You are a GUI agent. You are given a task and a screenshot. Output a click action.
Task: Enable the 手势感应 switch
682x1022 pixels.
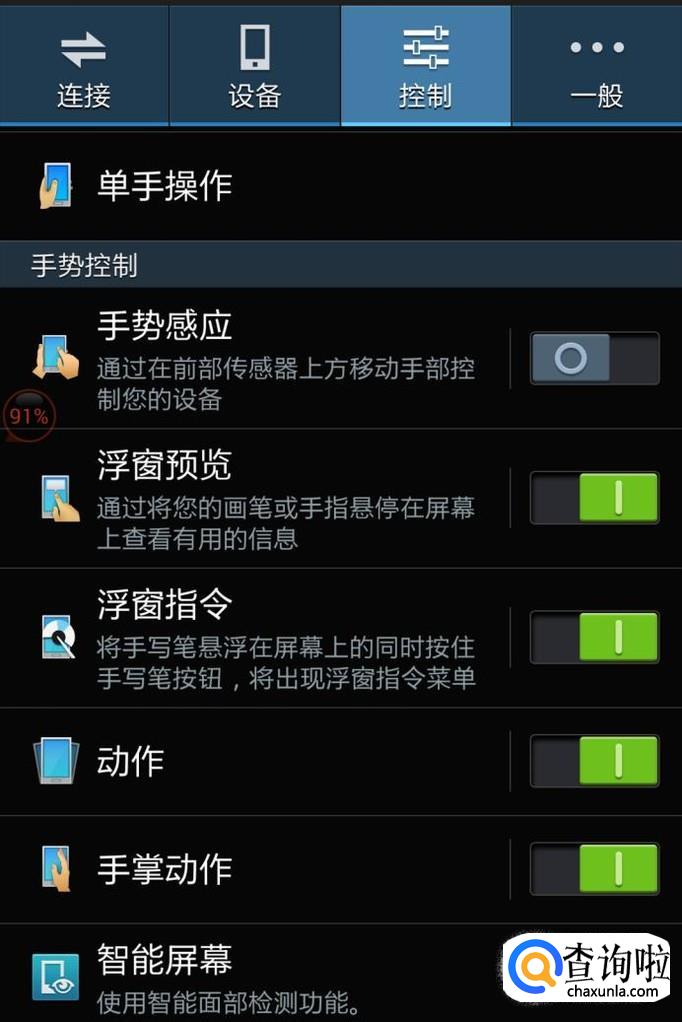coord(595,358)
